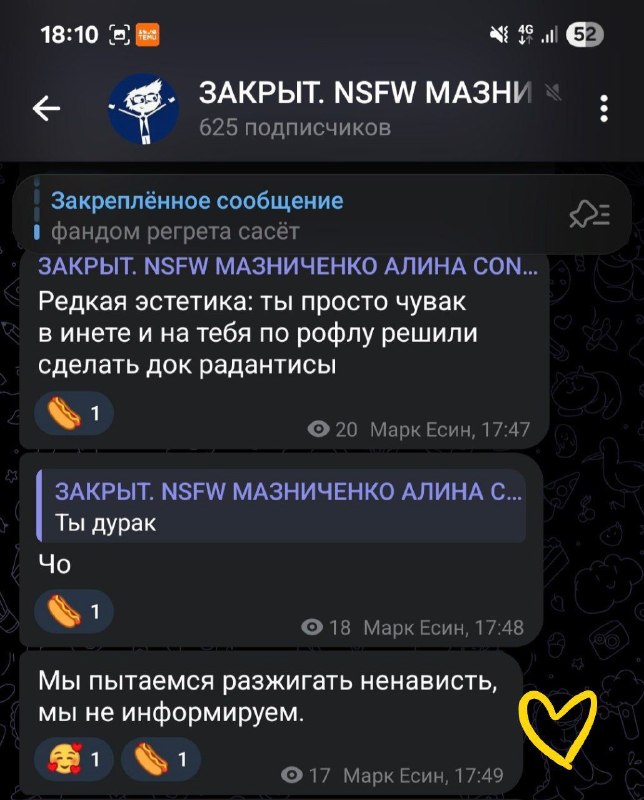Viewport: 644px width, 800px height.
Task: Open the three-dot overflow menu
Action: [604, 108]
